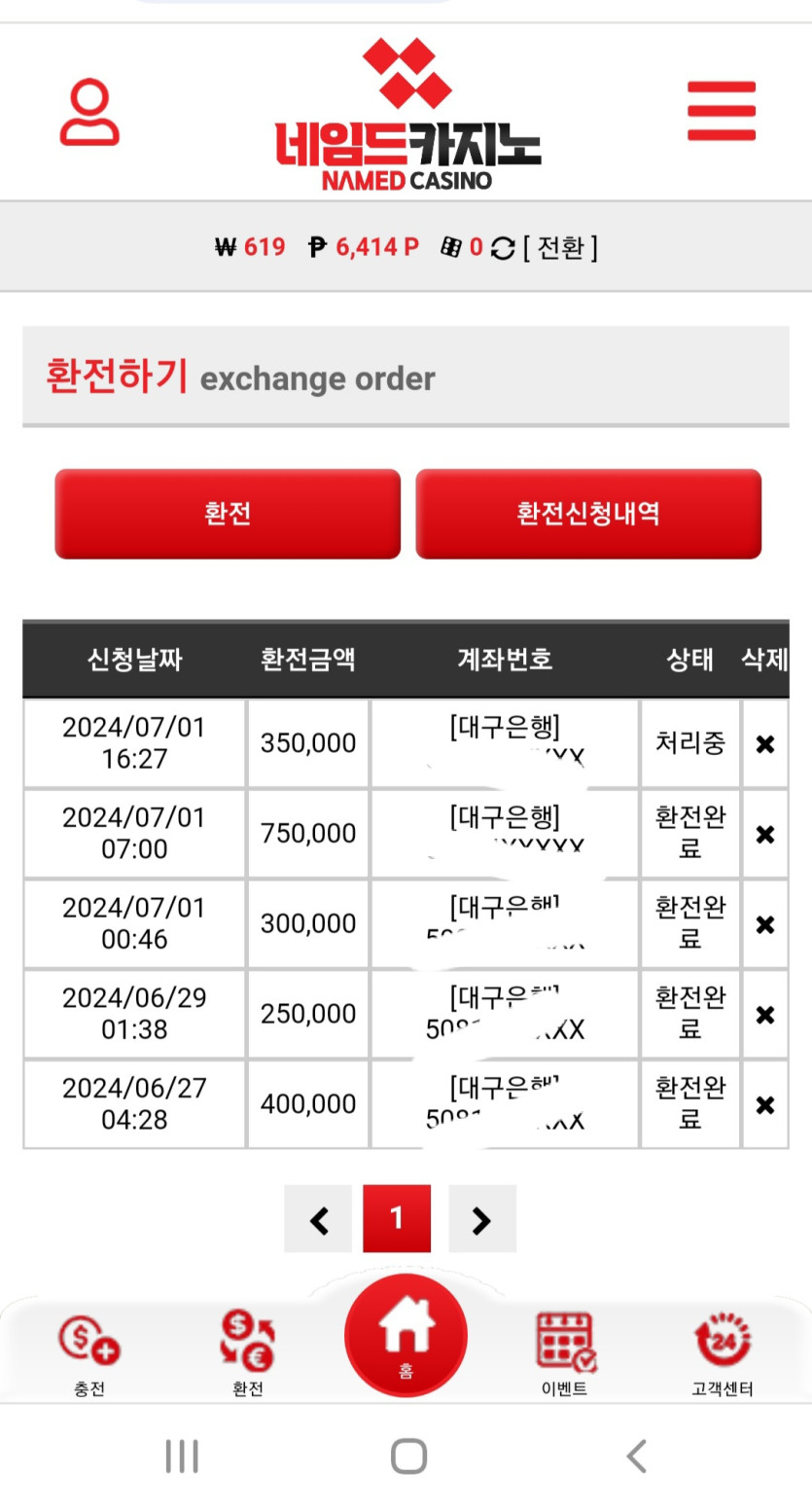The image size is (812, 1510).
Task: Open the 환전 bottom tab
Action: (247, 1352)
